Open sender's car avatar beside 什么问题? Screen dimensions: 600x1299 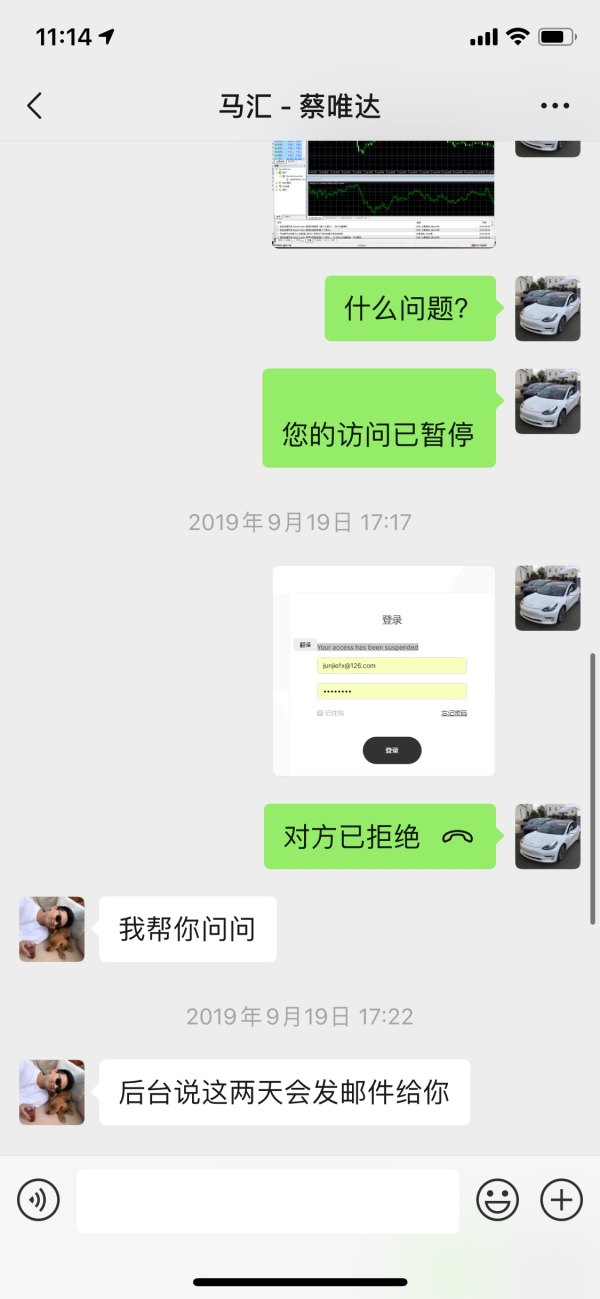click(x=547, y=308)
